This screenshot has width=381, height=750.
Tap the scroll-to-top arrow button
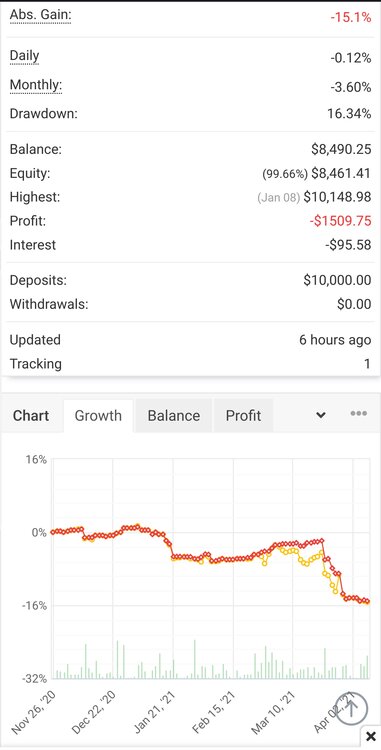tap(351, 708)
